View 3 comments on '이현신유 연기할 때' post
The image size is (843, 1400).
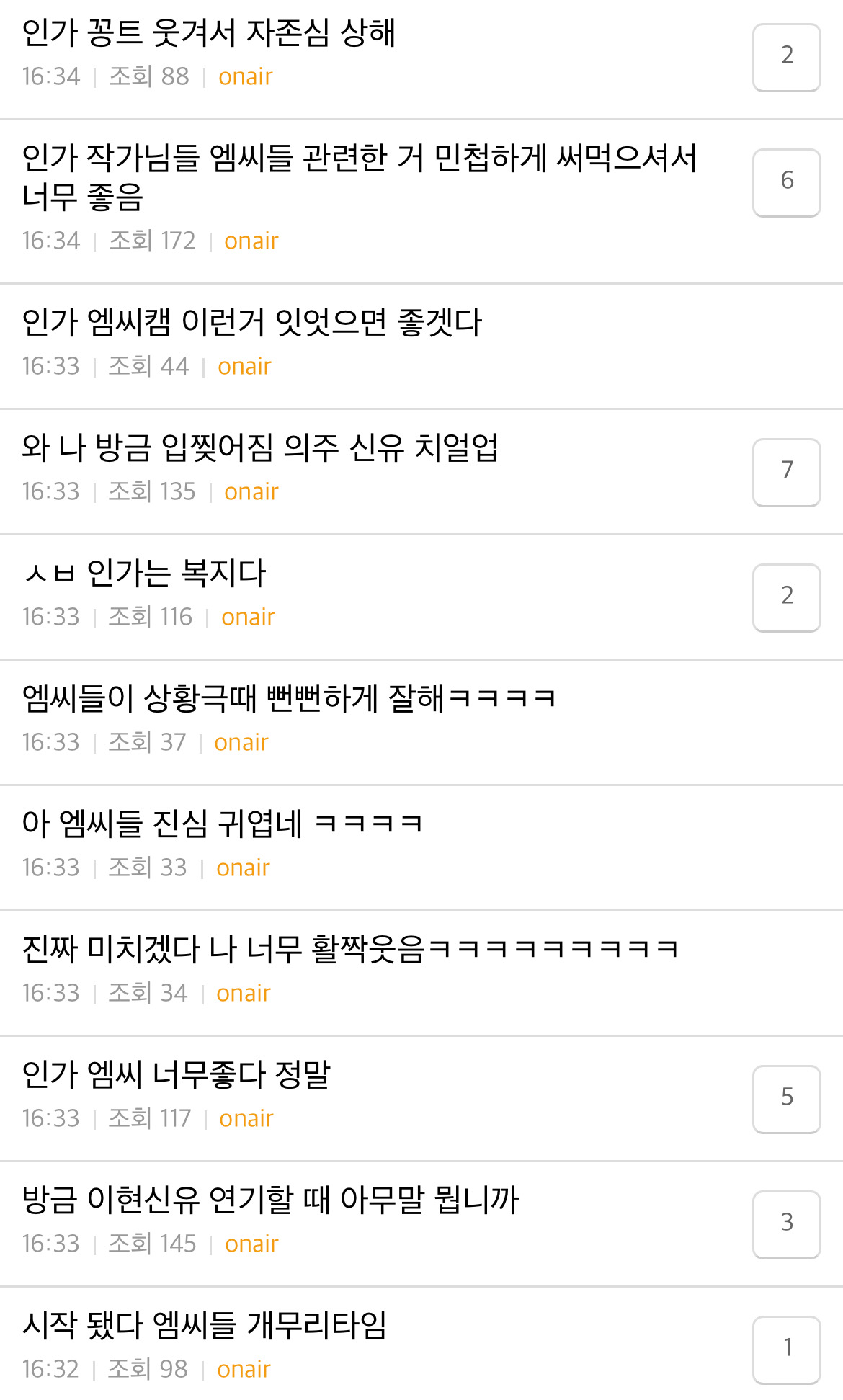coord(786,1225)
